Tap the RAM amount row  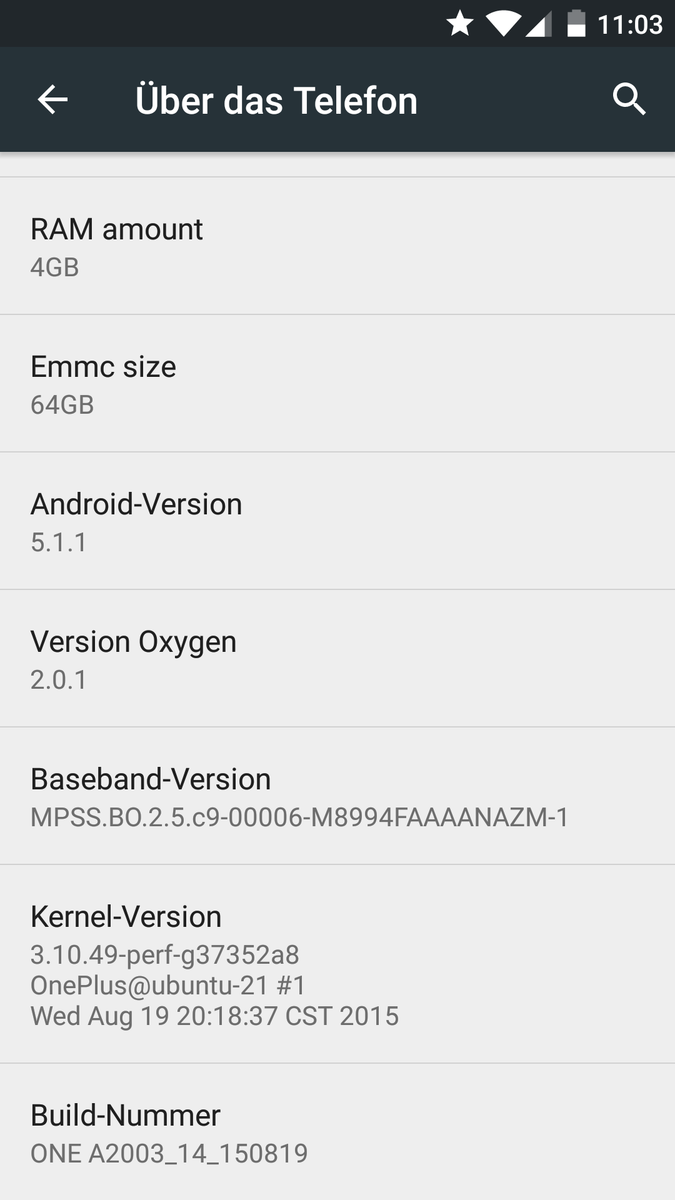pos(337,246)
